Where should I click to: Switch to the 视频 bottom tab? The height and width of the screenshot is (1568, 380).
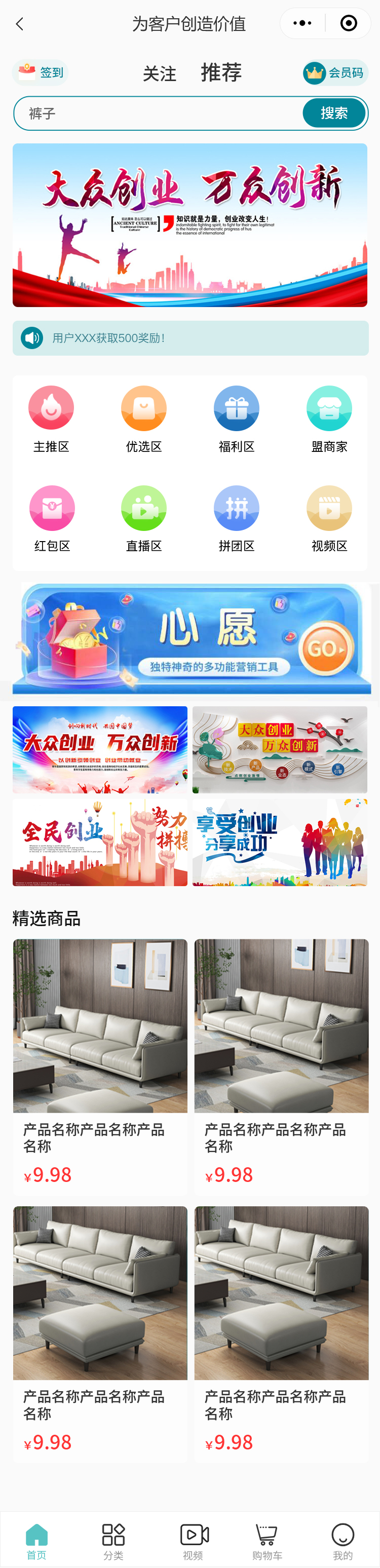194,1541
